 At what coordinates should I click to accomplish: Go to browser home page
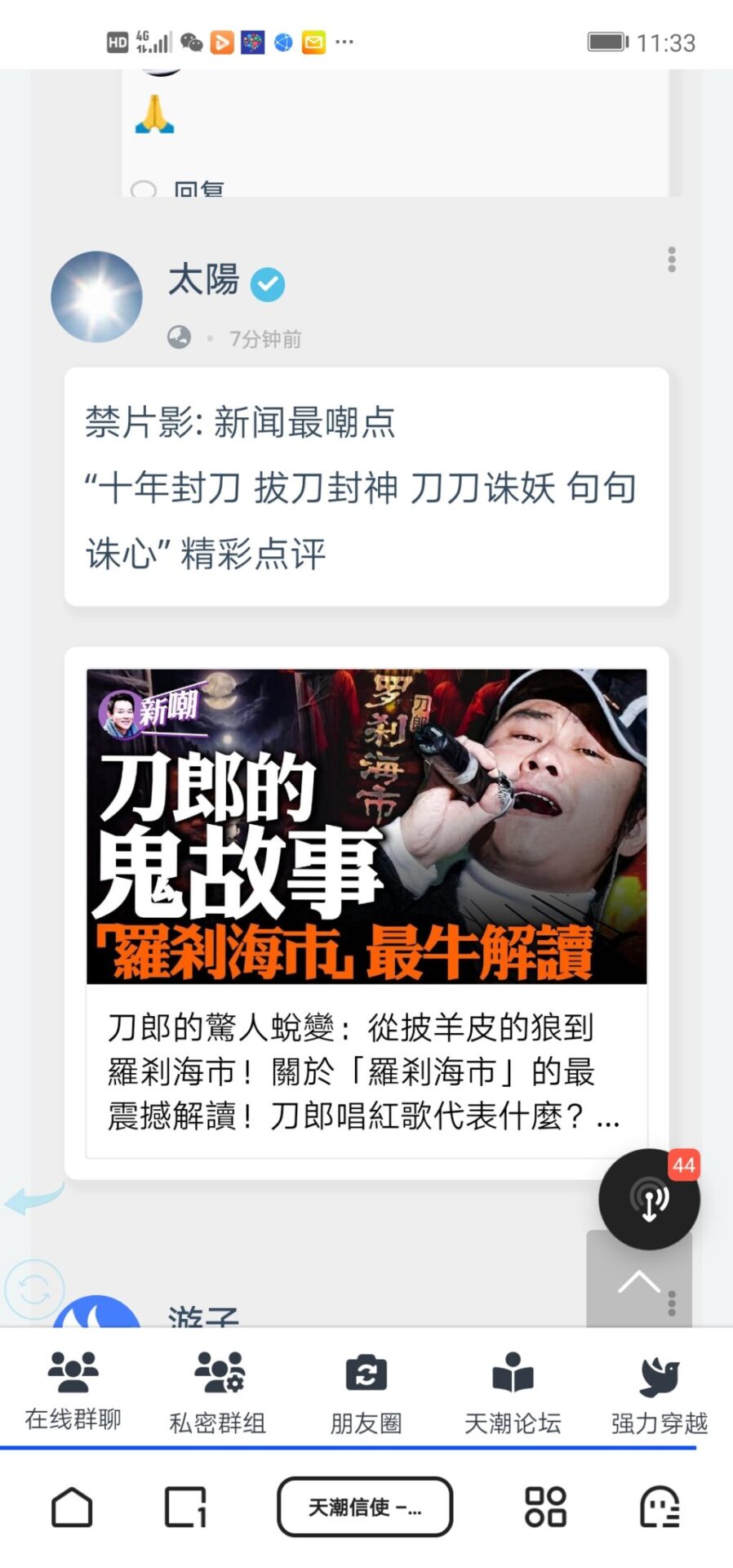[72, 1507]
